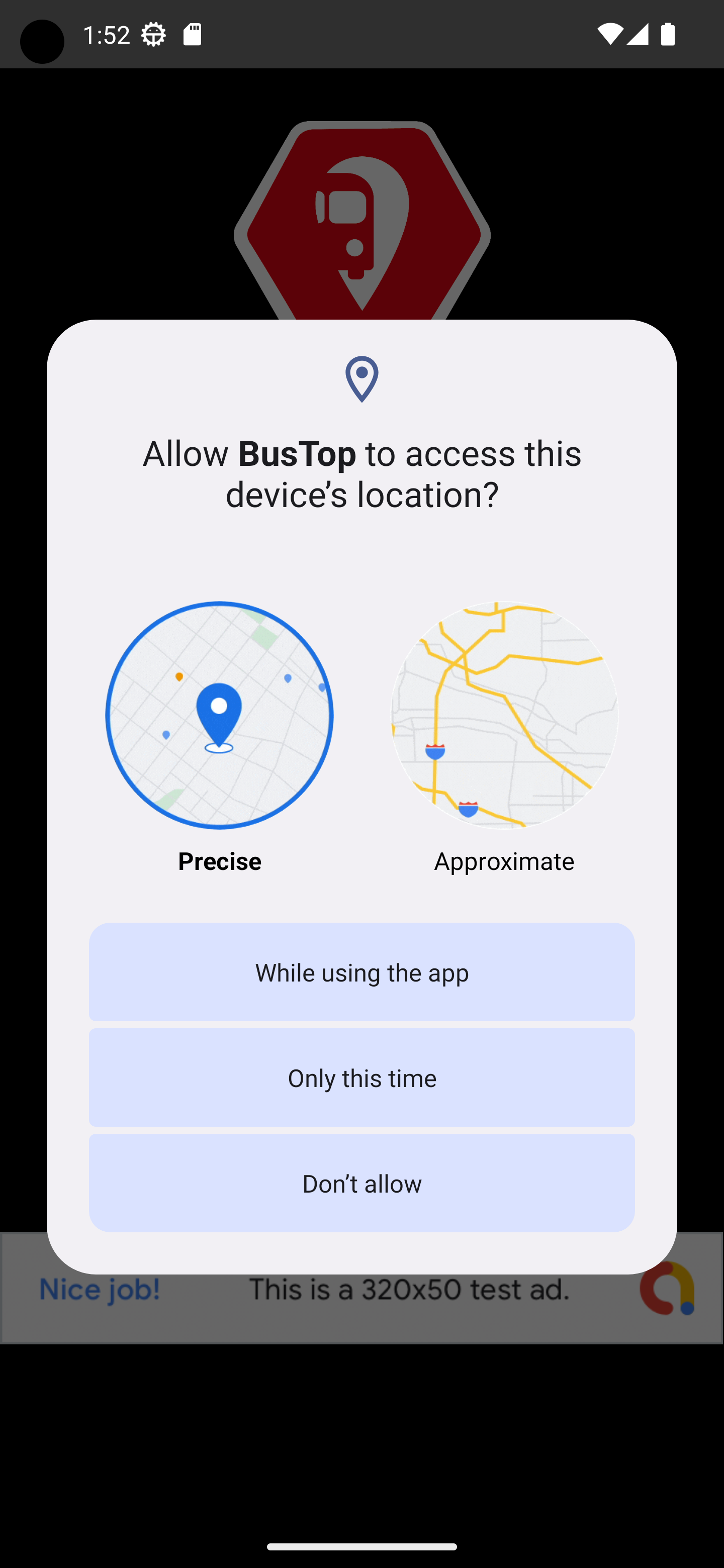The height and width of the screenshot is (1568, 724).
Task: Tap Don't allow to deny location
Action: click(361, 1184)
